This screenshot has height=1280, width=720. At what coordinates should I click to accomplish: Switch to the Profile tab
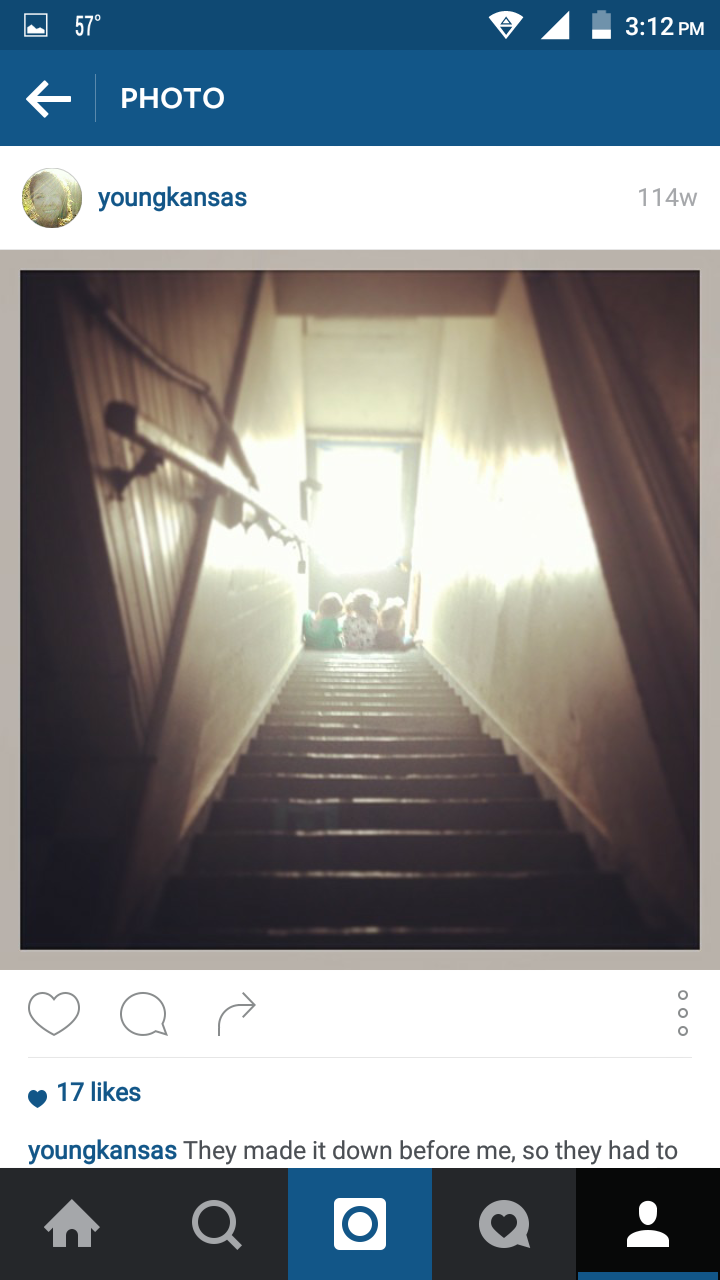point(648,1224)
